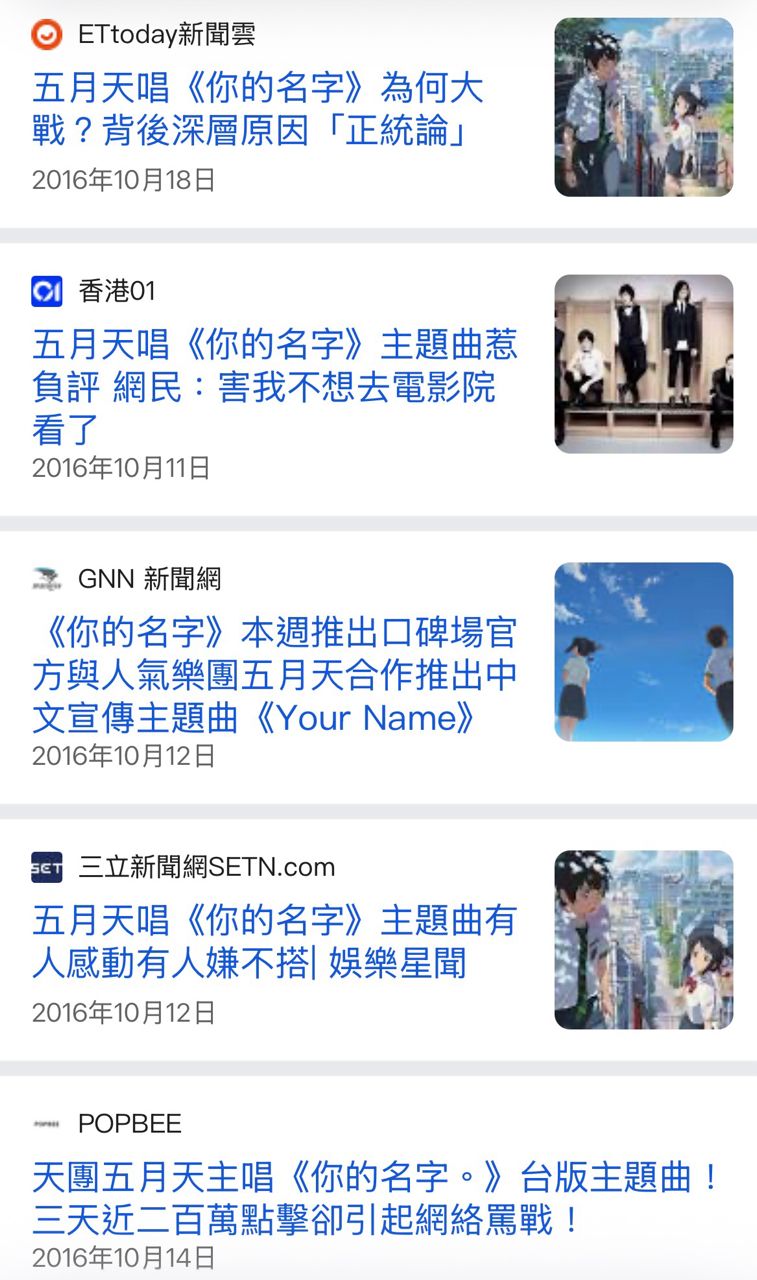Tap the blue sky image beside GNN result
Image resolution: width=757 pixels, height=1280 pixels.
pyautogui.click(x=643, y=652)
